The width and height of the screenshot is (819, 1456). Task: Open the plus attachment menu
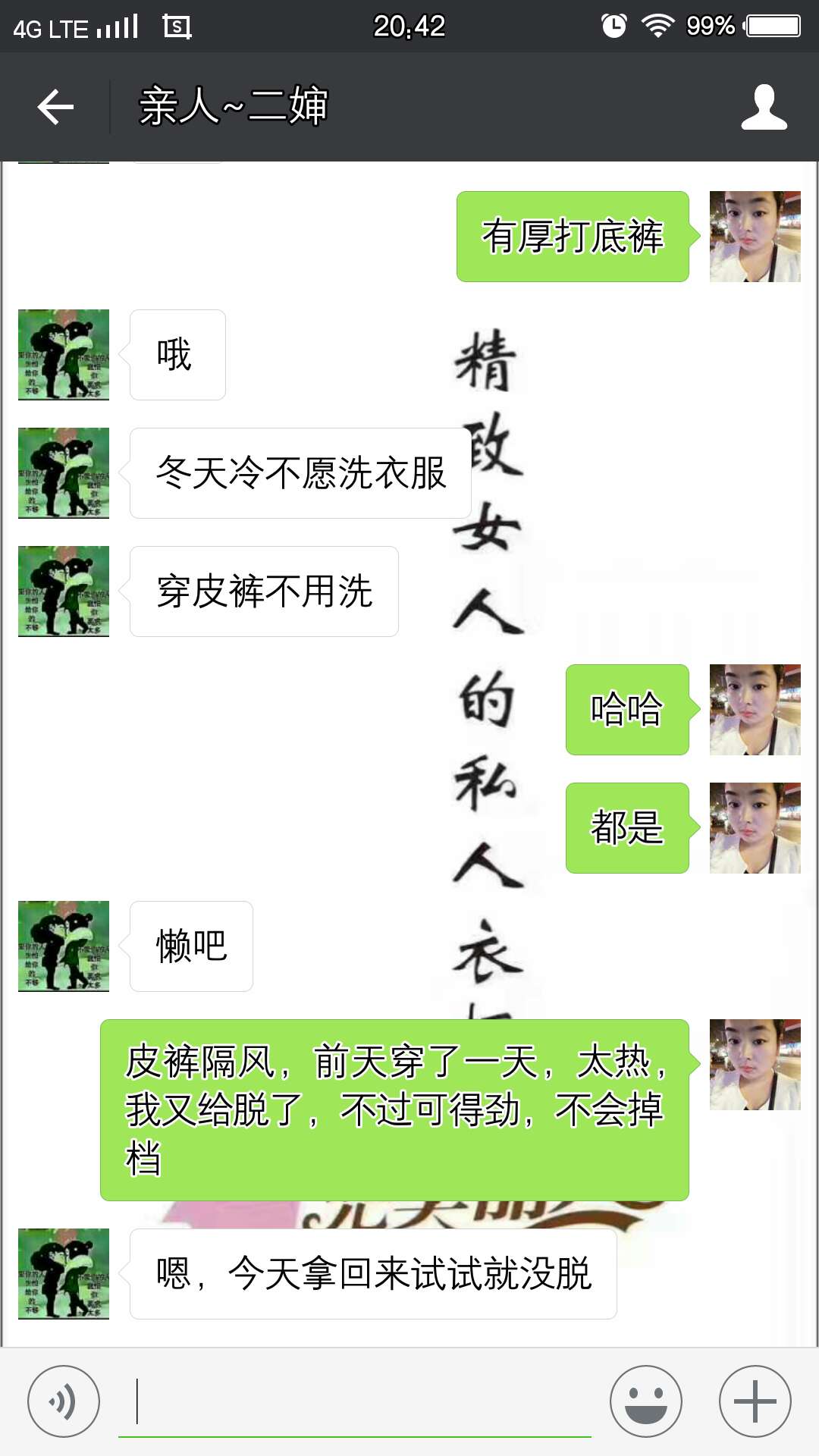pos(755,1402)
